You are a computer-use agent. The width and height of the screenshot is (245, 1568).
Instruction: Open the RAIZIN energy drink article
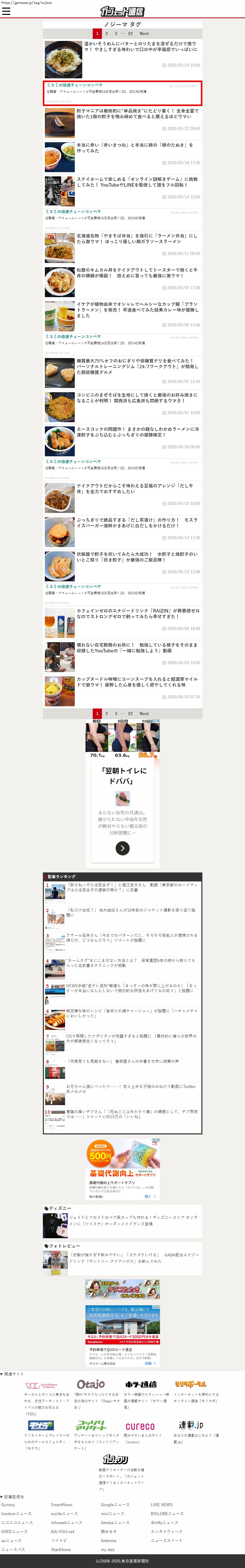click(137, 613)
